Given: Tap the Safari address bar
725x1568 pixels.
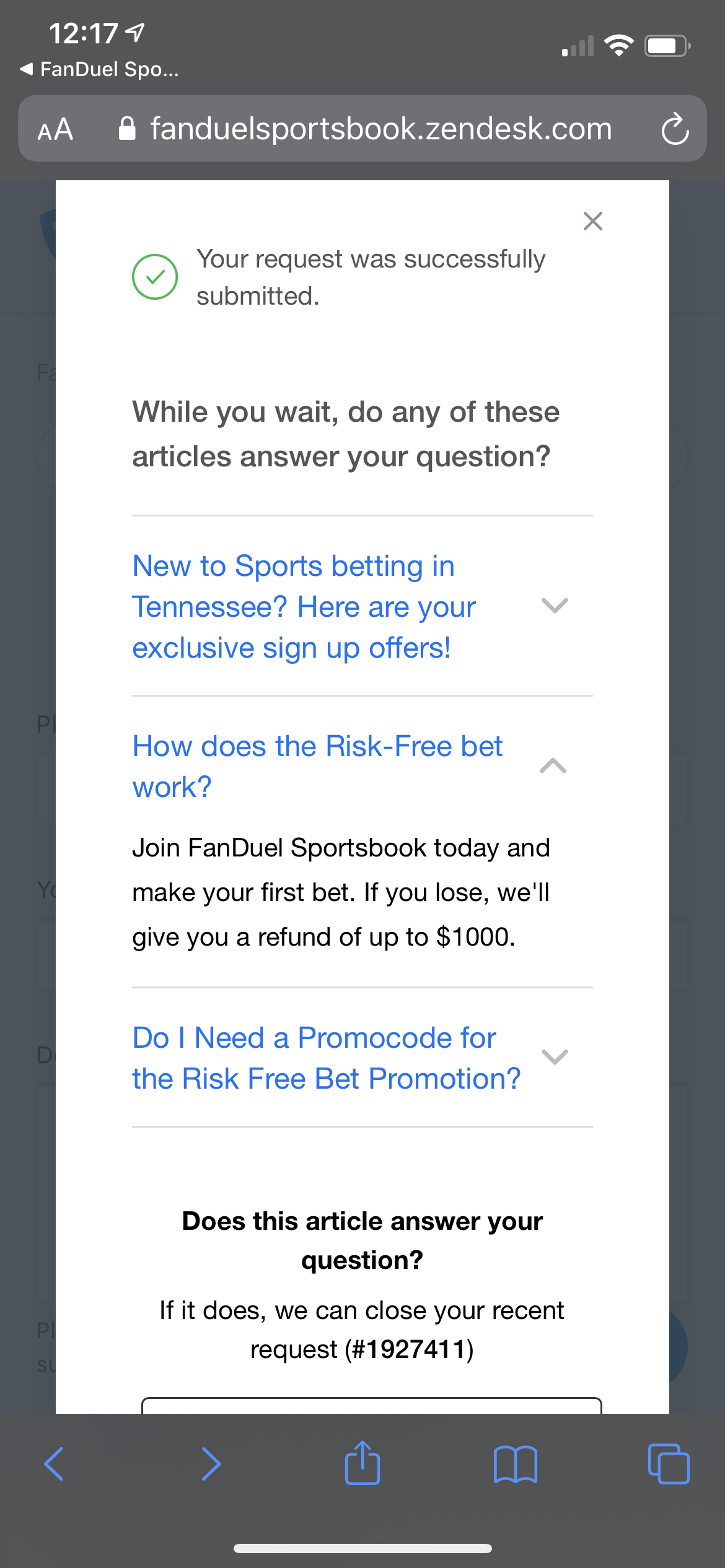Looking at the screenshot, I should coord(362,128).
